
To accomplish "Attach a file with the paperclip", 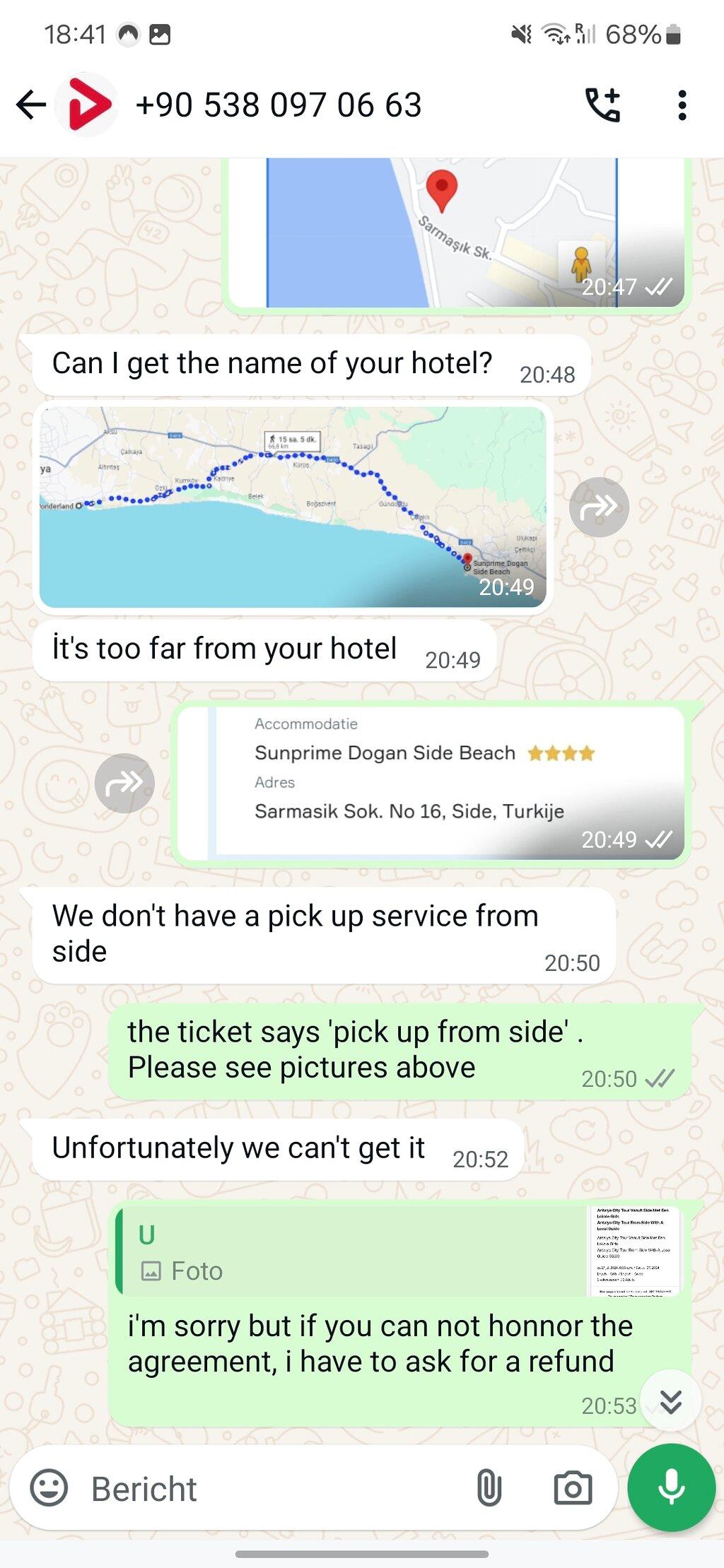I will click(489, 1487).
